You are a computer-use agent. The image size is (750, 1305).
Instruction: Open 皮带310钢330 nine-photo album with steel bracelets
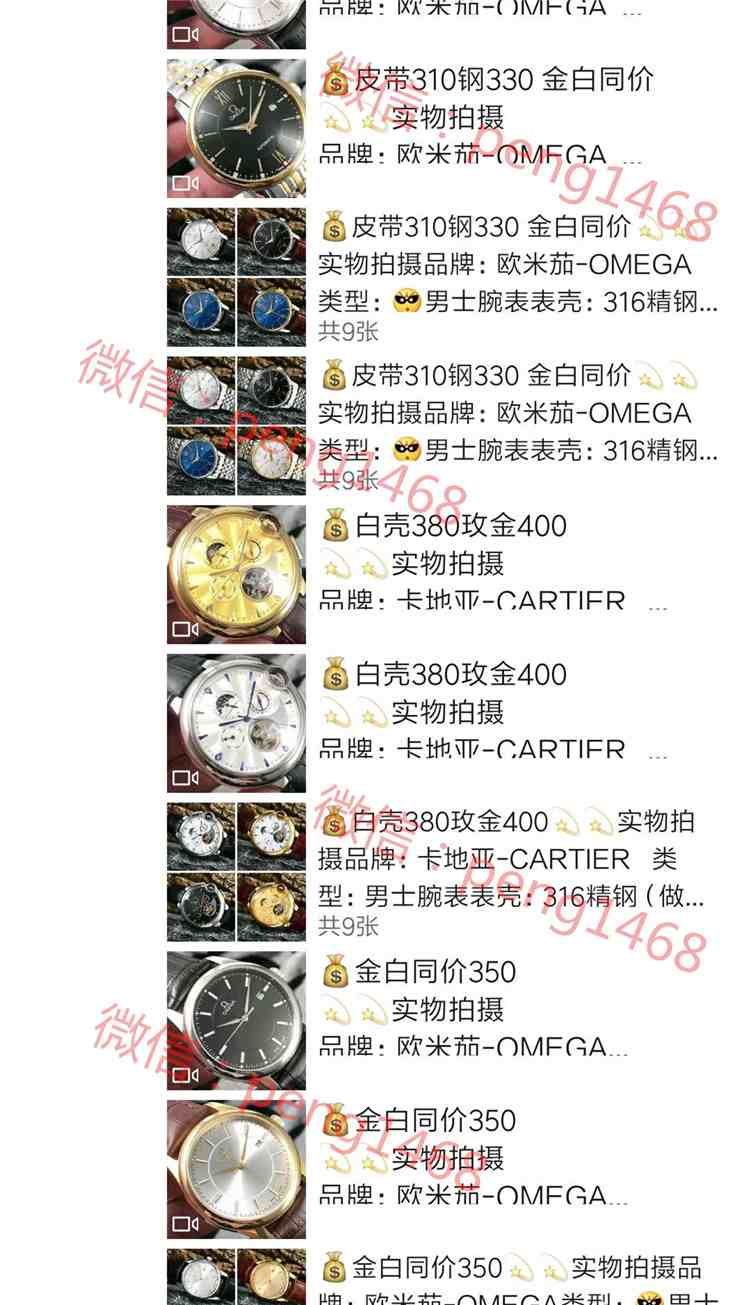pos(236,426)
